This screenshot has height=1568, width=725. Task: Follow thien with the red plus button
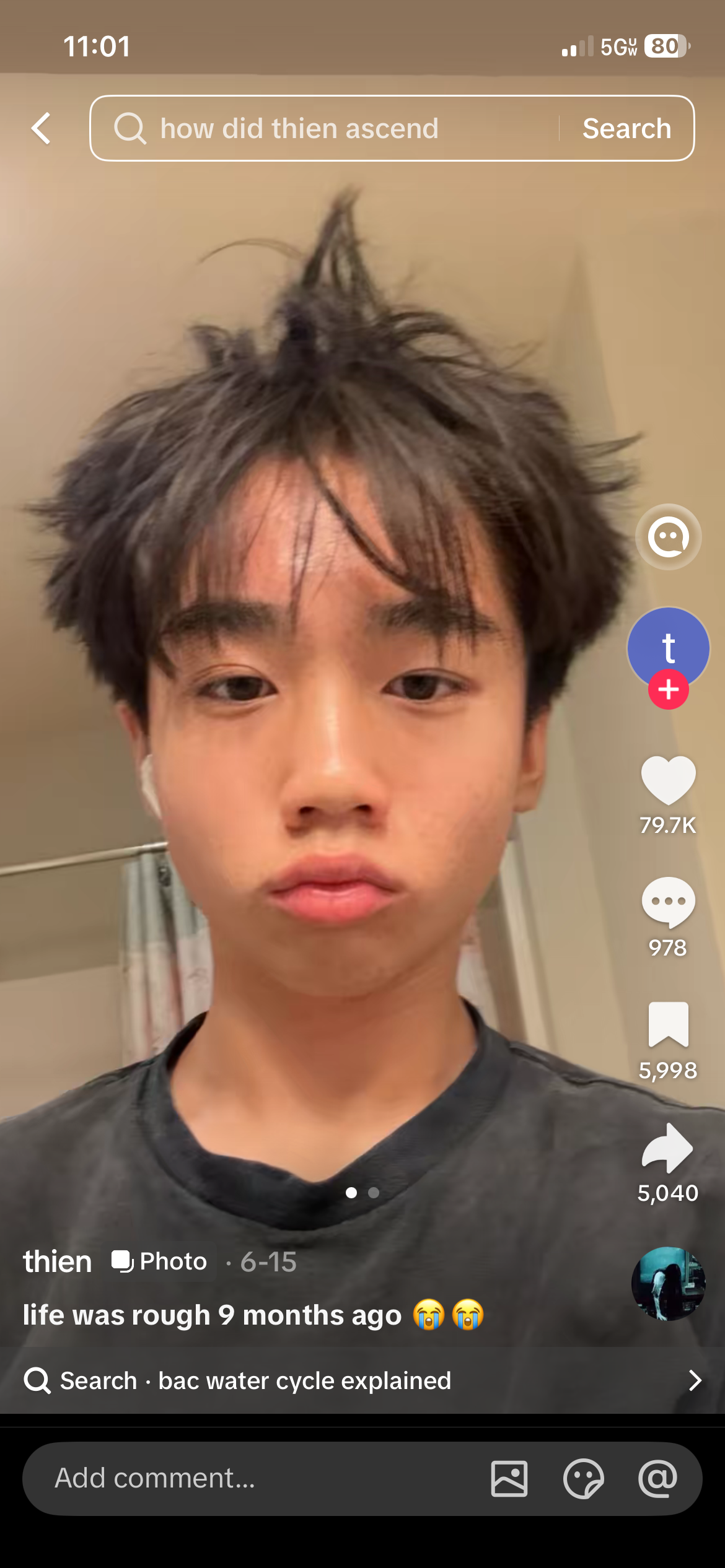click(x=668, y=689)
